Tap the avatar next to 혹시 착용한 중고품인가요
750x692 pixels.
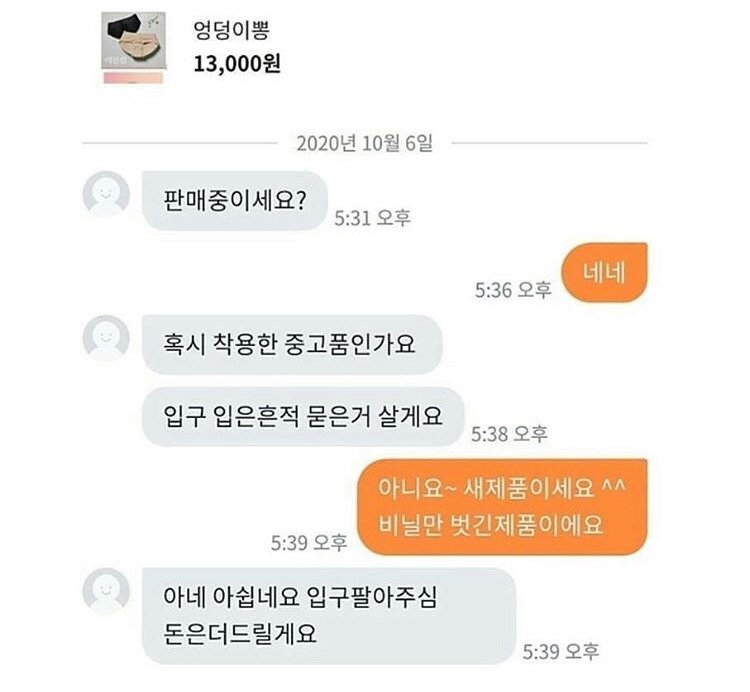pyautogui.click(x=105, y=337)
